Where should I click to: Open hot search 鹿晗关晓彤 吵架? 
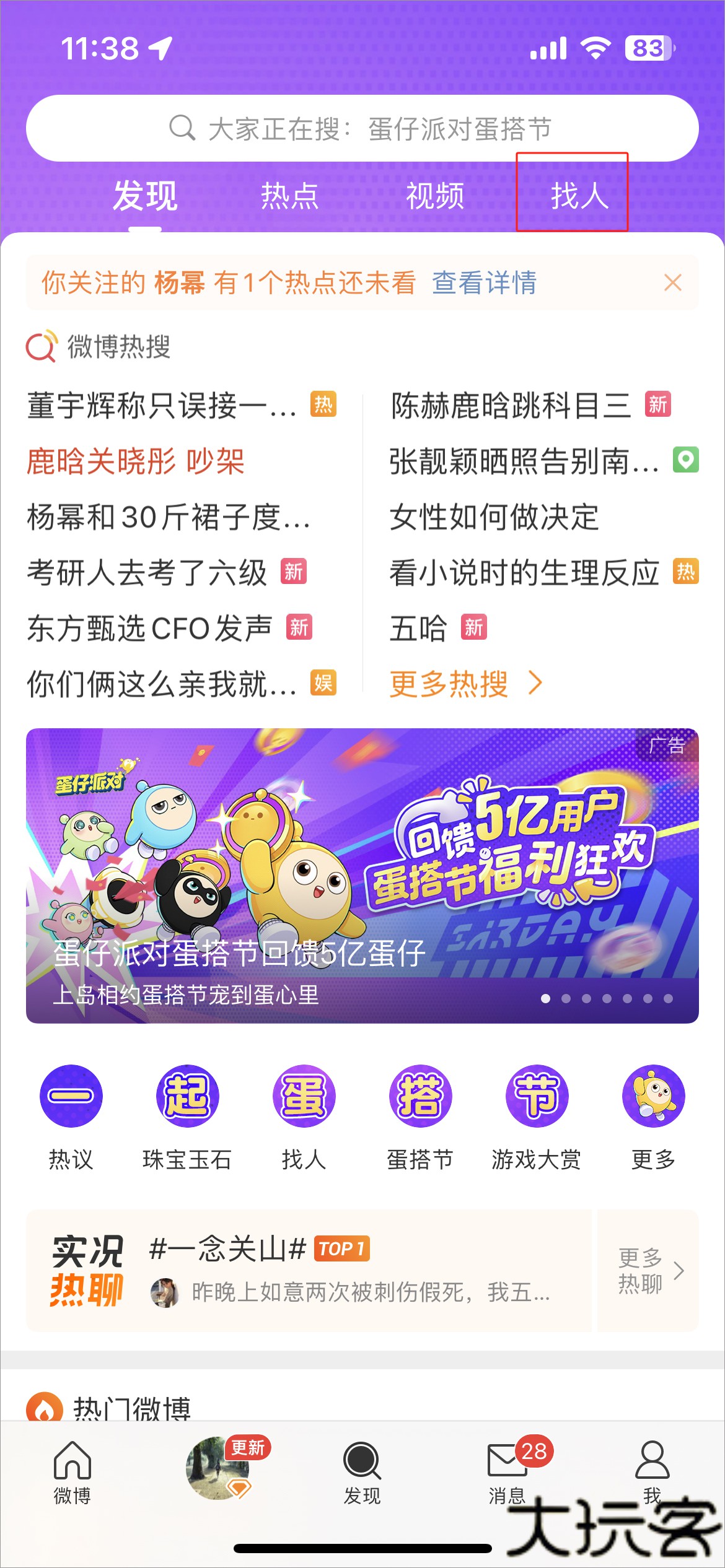tap(136, 461)
